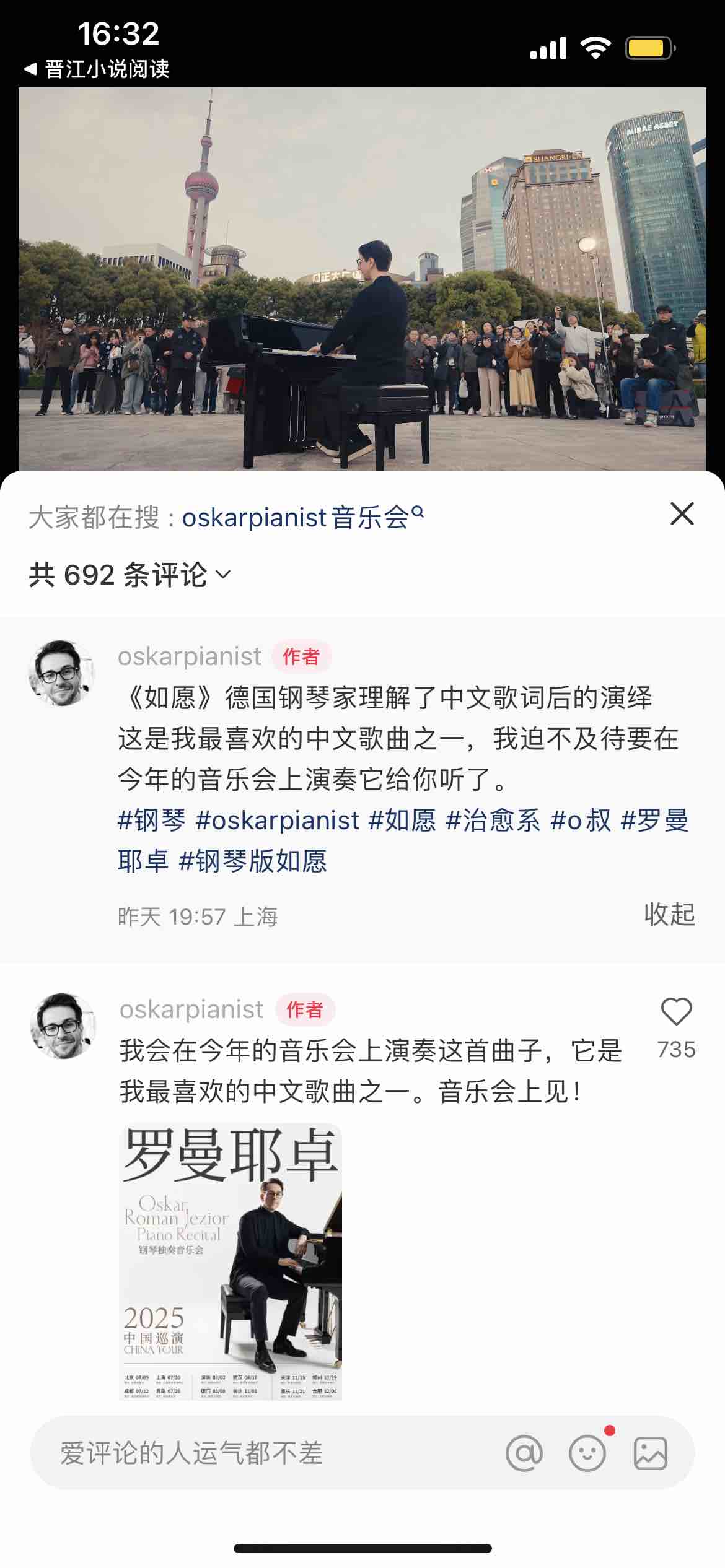Screen dimensions: 725x1568
Task: Expand the 共 692 条评论 sort dropdown
Action: [129, 575]
